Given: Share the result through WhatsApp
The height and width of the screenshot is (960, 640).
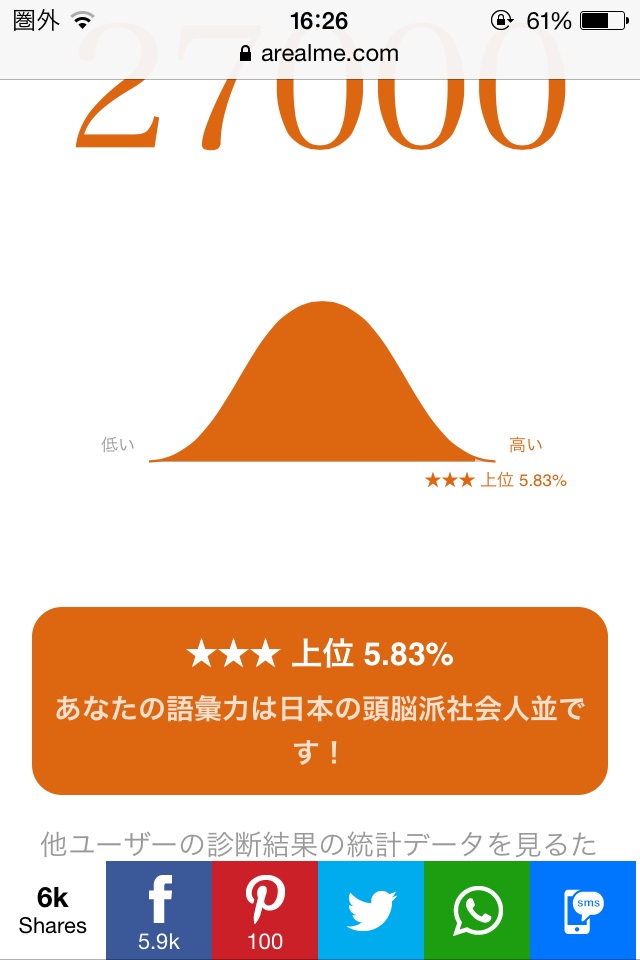Looking at the screenshot, I should [x=477, y=910].
